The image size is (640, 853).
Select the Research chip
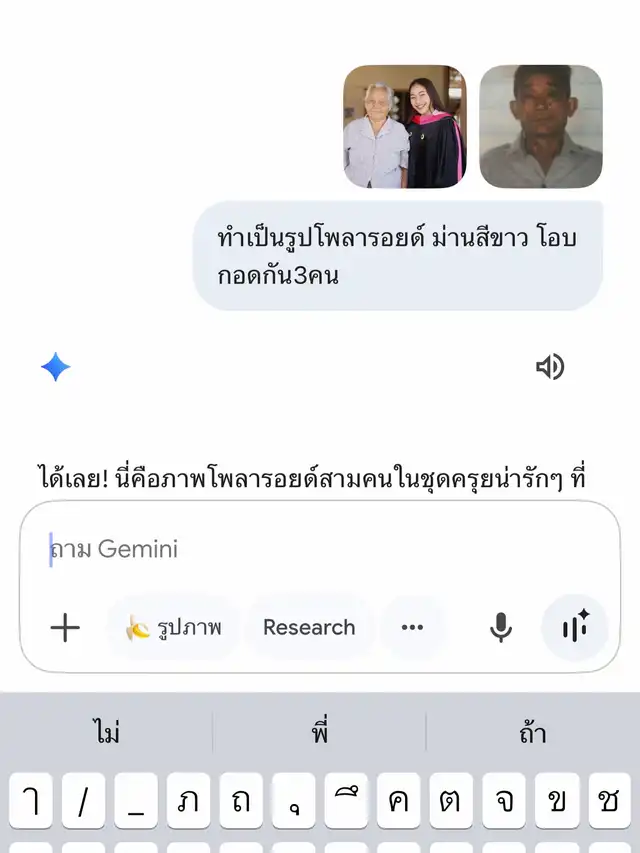pos(309,628)
